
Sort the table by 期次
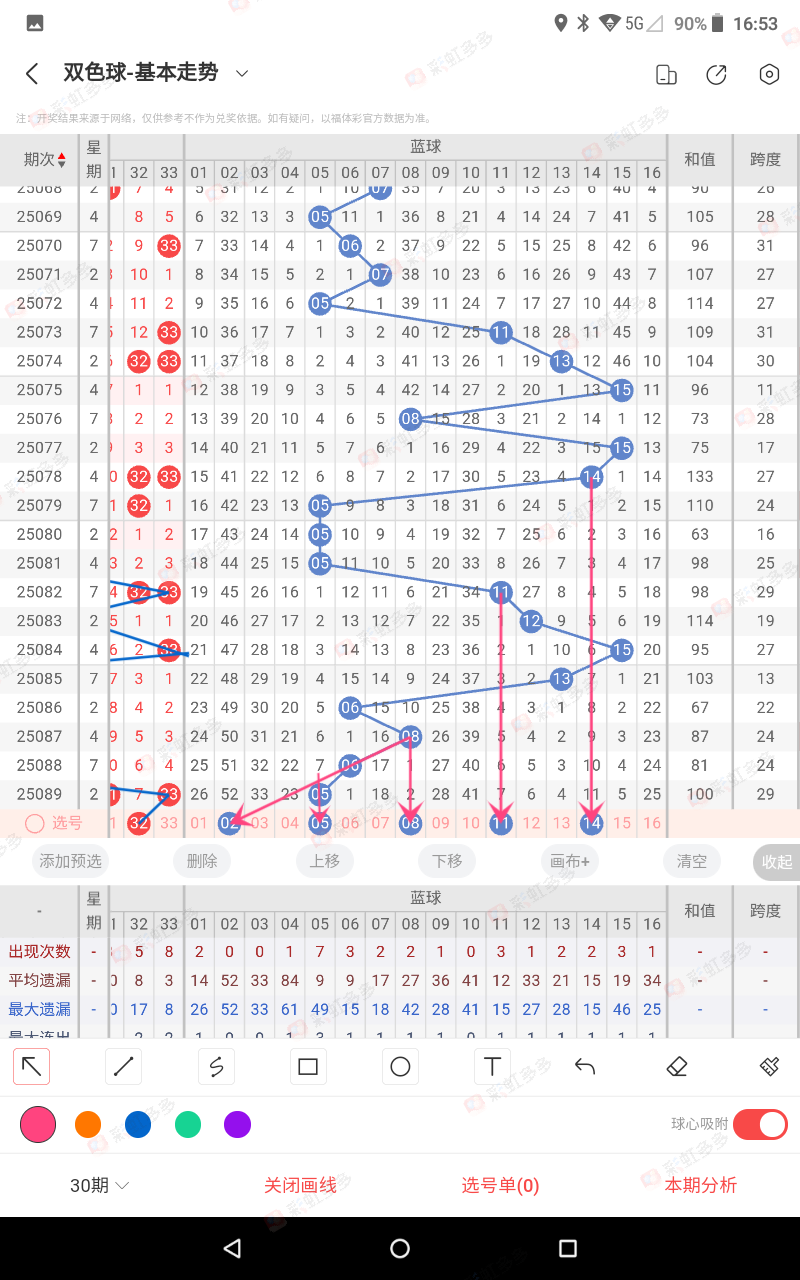pyautogui.click(x=45, y=160)
